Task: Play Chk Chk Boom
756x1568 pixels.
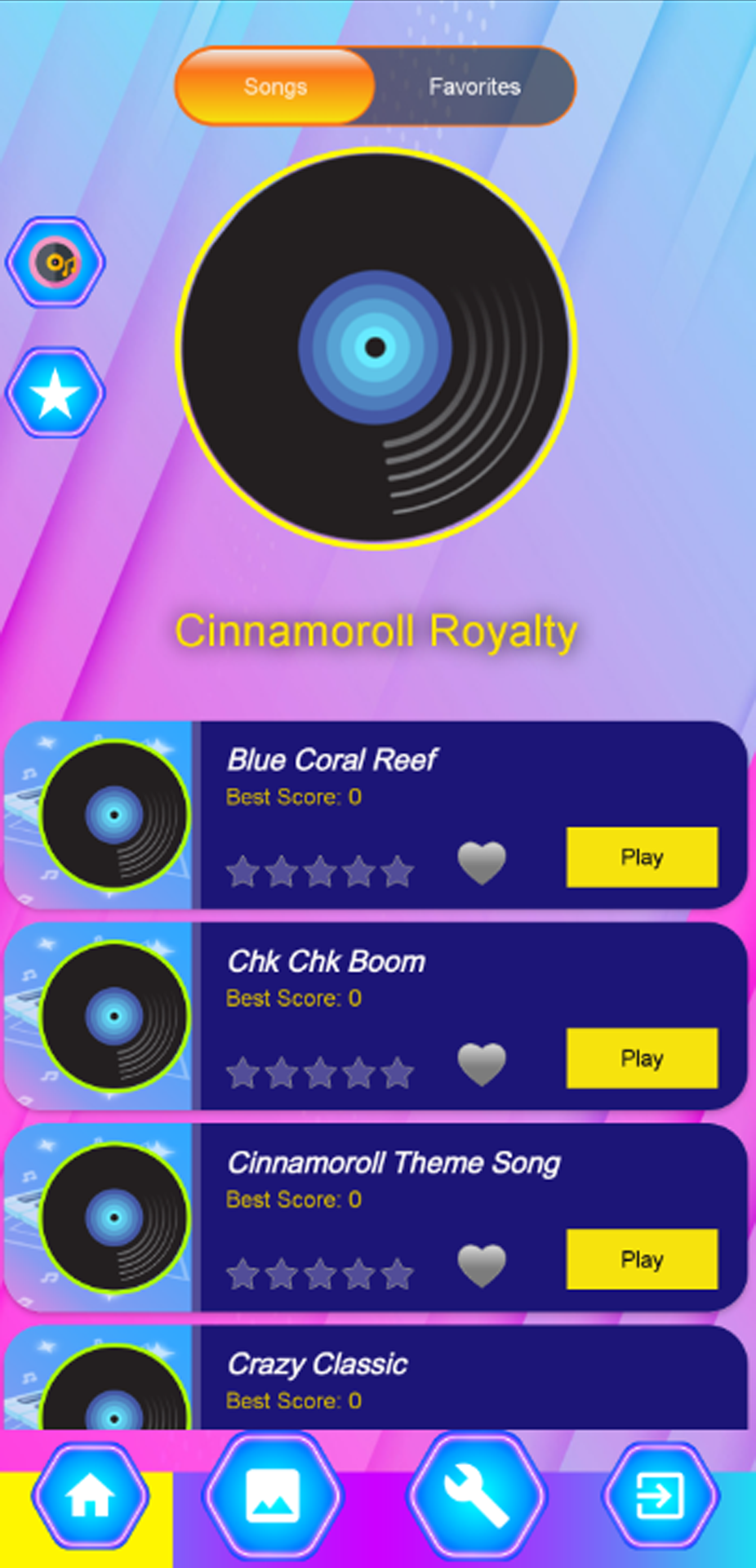Action: 642,1058
